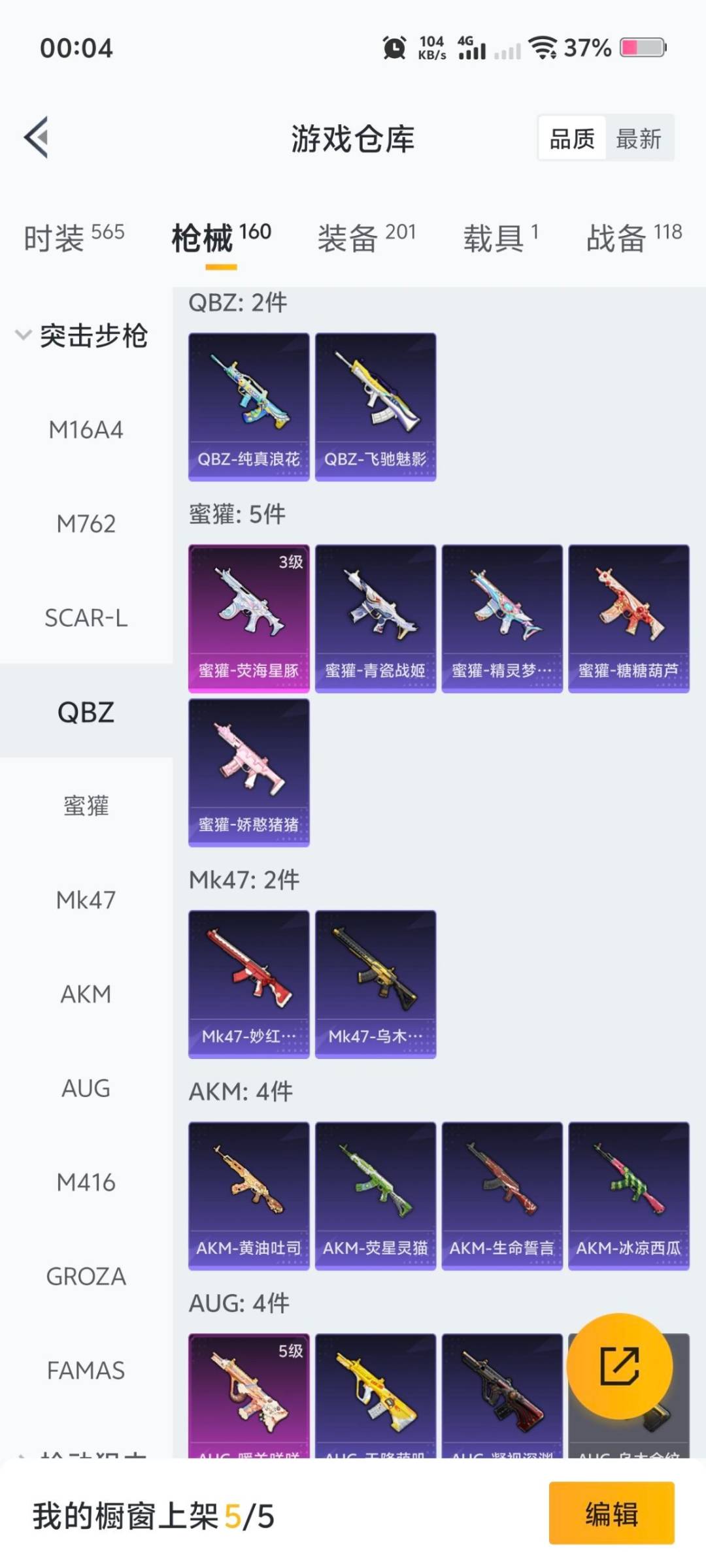
Task: Tap the 编辑 button
Action: click(x=611, y=1513)
